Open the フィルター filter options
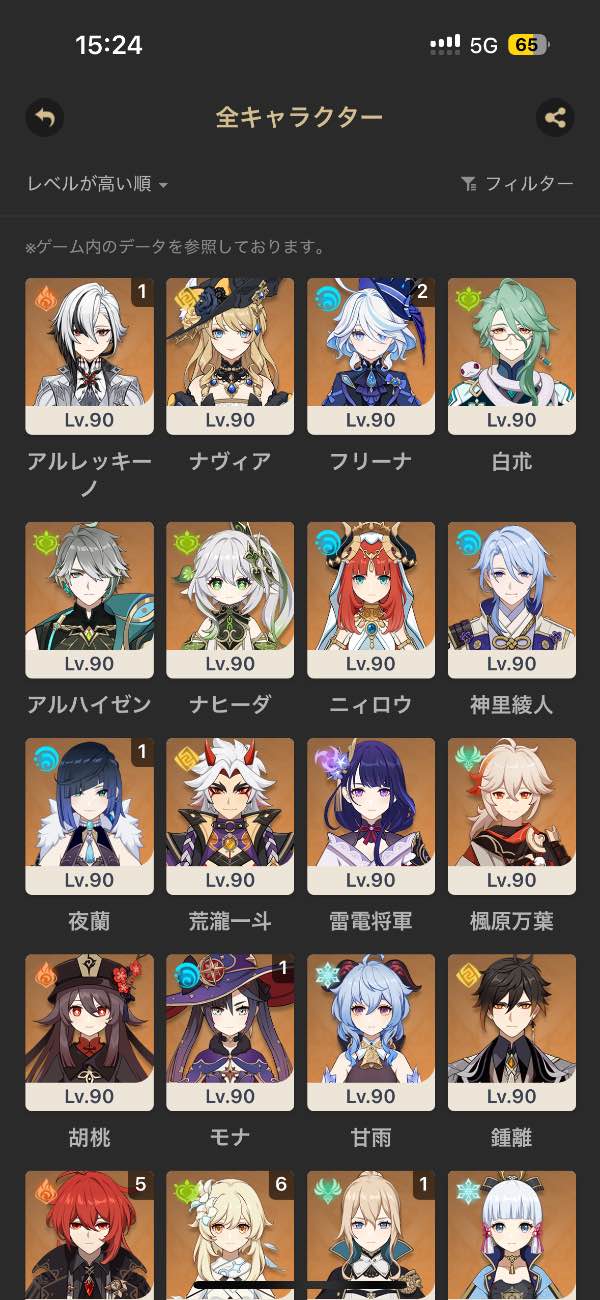 [517, 184]
